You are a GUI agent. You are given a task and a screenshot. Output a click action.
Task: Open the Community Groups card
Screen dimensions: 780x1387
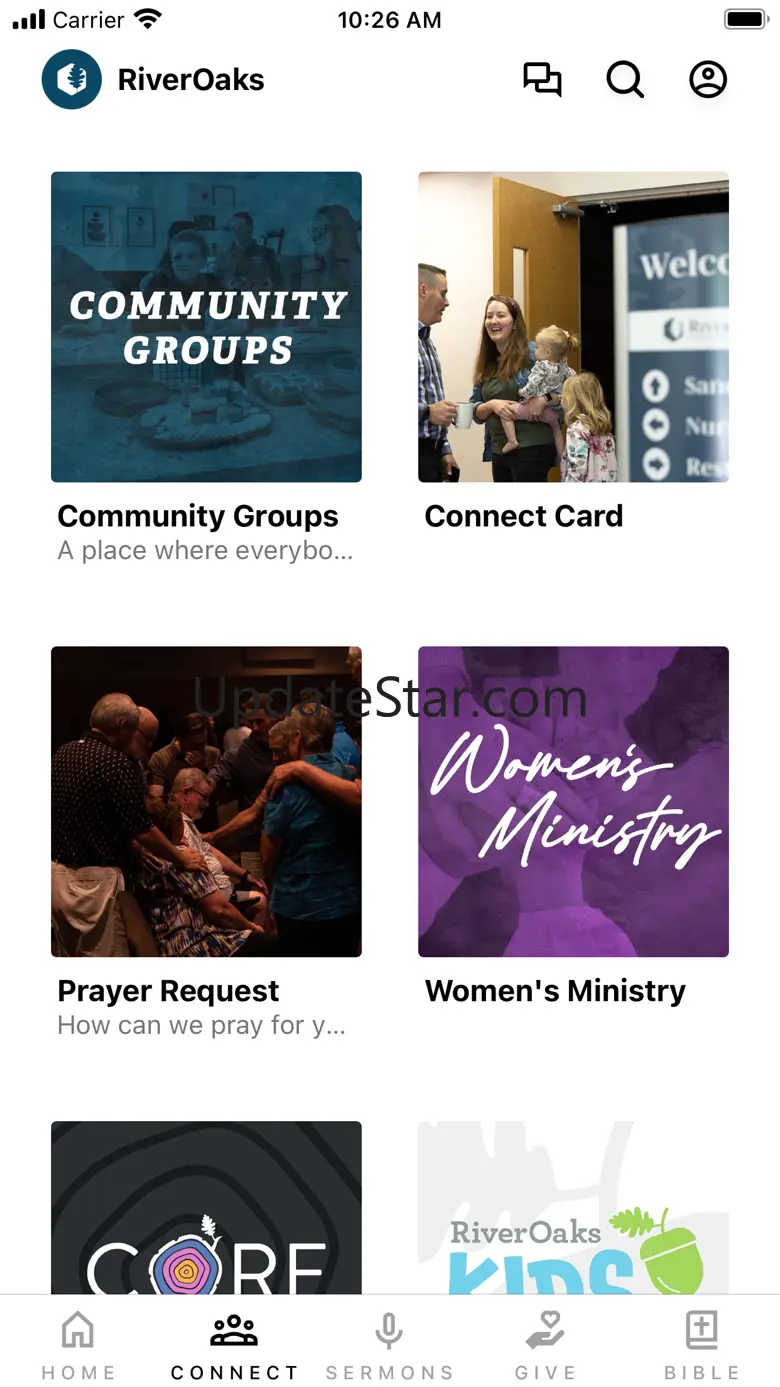(x=206, y=327)
